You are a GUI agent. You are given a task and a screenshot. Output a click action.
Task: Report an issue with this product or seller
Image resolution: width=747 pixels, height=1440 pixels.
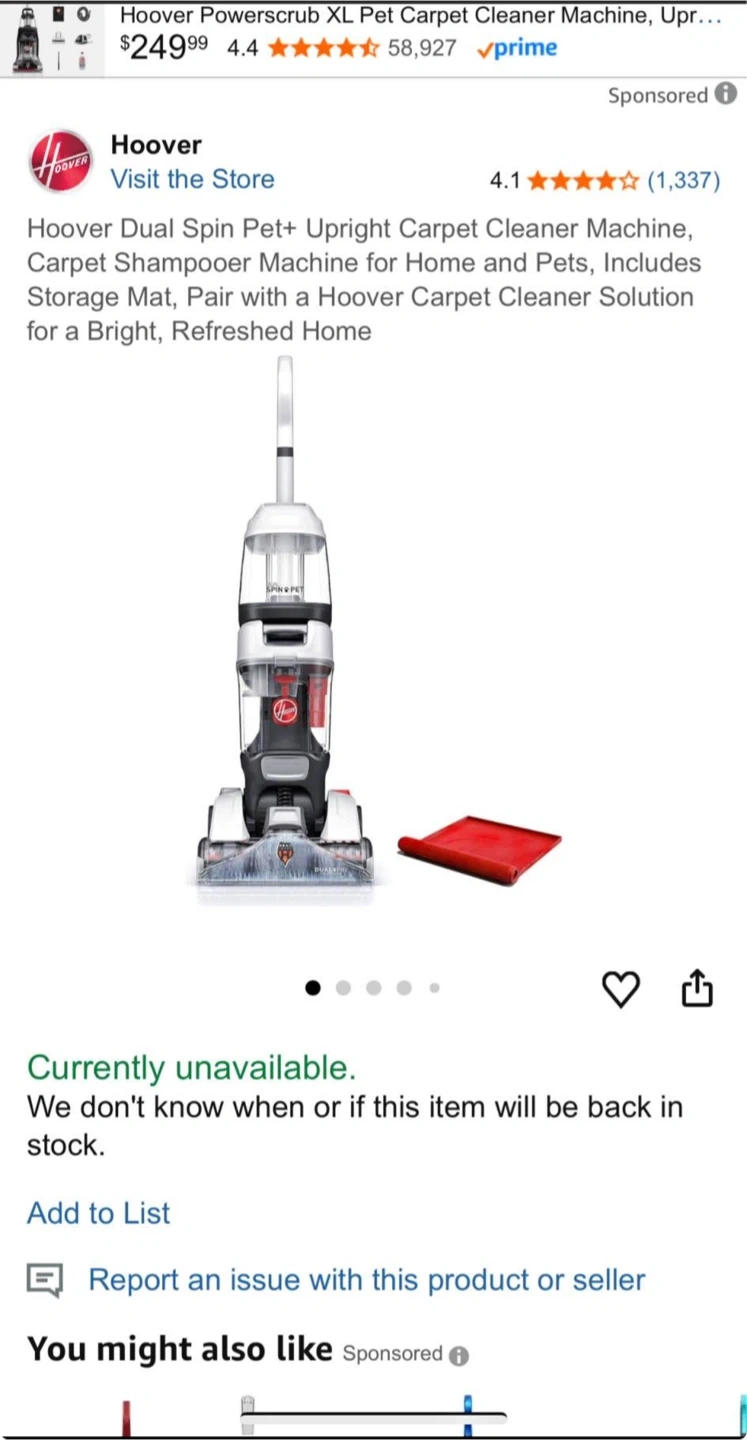366,1280
